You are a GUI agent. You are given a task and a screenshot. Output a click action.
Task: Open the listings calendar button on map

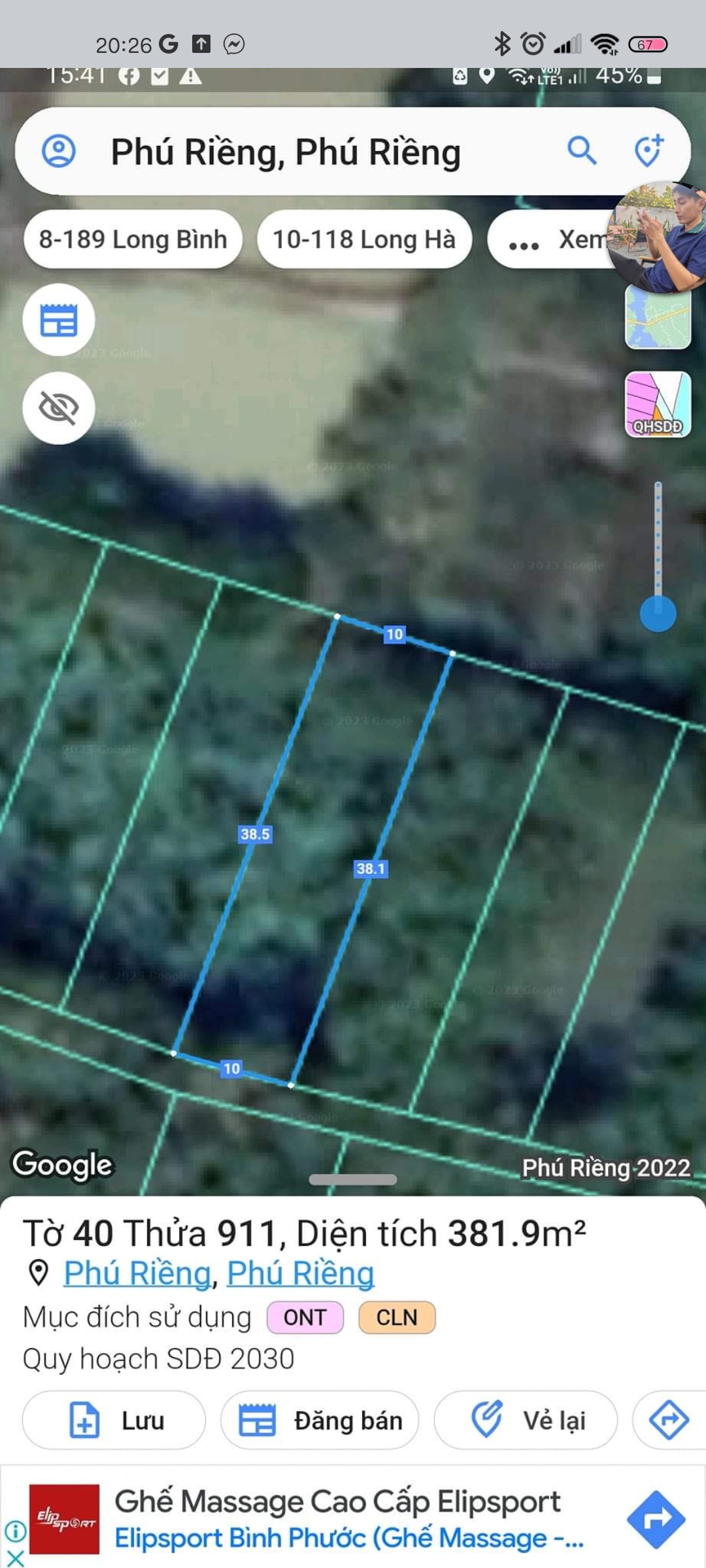coord(59,320)
